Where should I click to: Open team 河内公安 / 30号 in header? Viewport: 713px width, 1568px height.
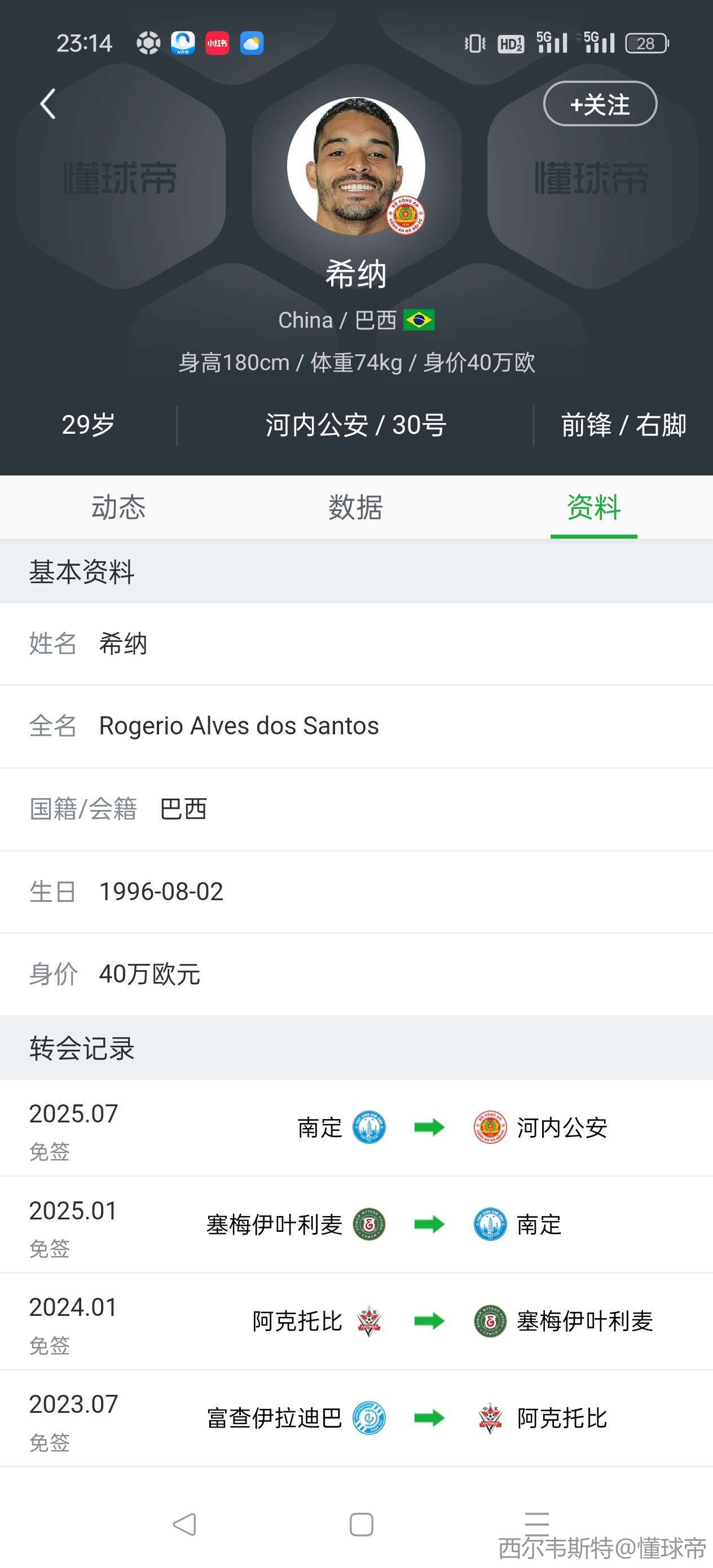point(355,425)
